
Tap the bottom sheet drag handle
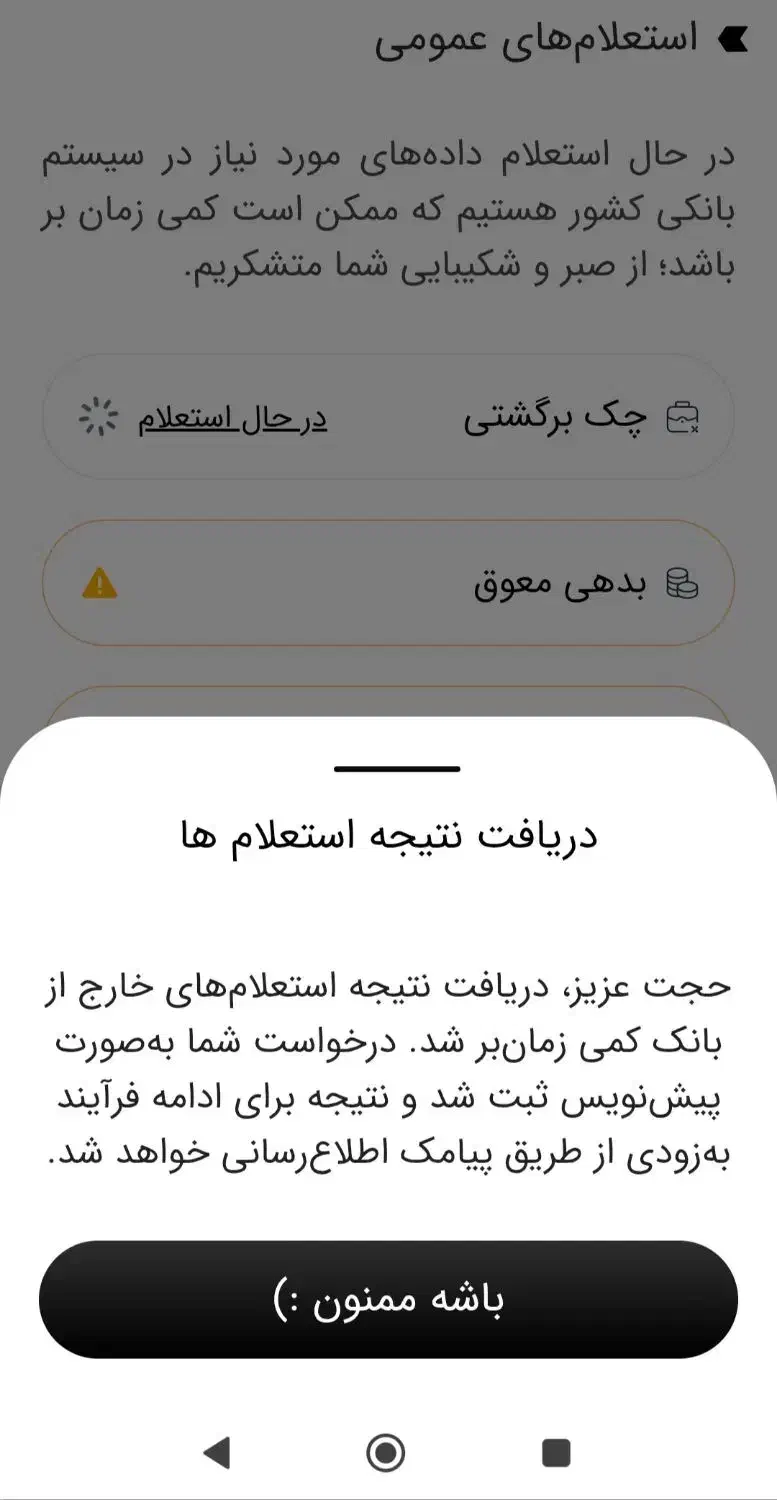(x=397, y=769)
